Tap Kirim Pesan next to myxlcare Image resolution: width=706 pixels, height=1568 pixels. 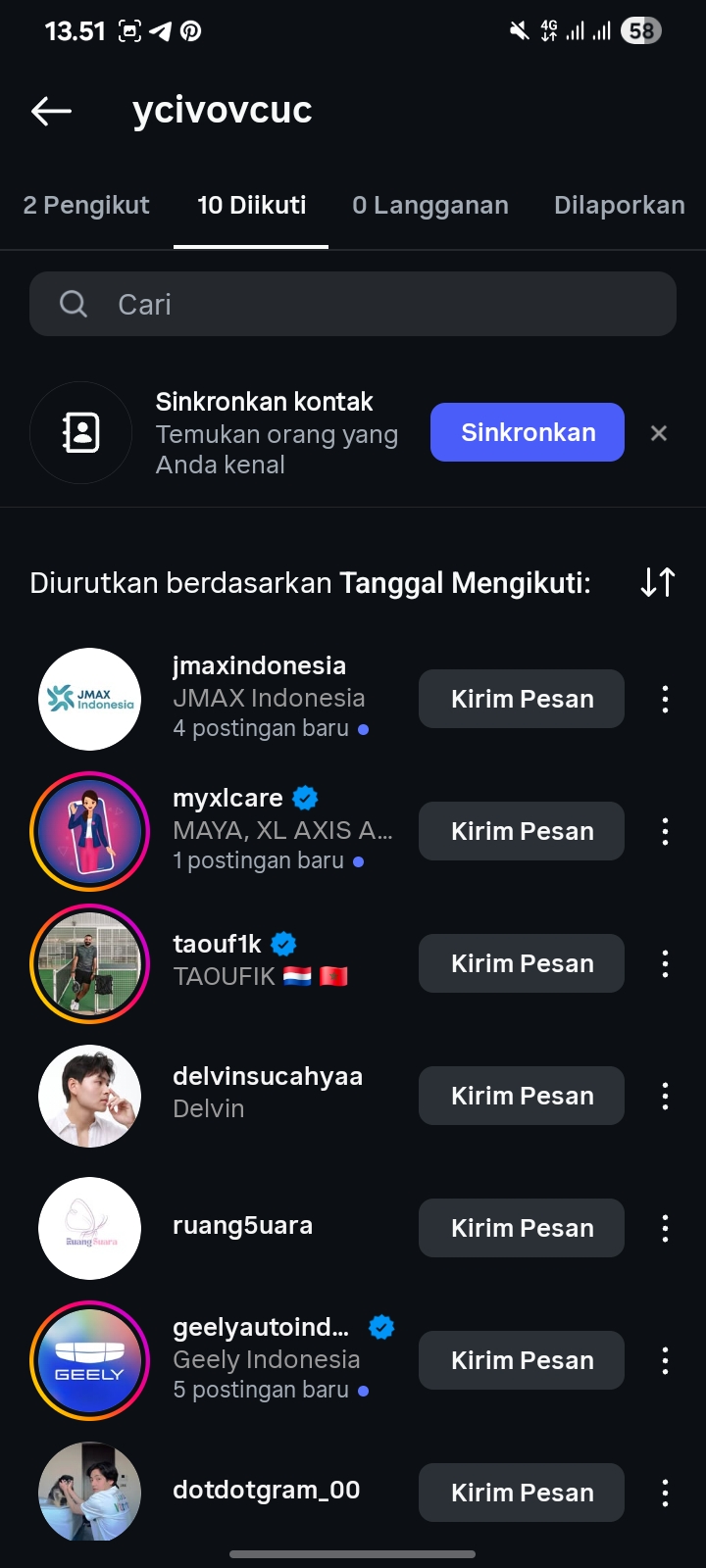click(522, 831)
